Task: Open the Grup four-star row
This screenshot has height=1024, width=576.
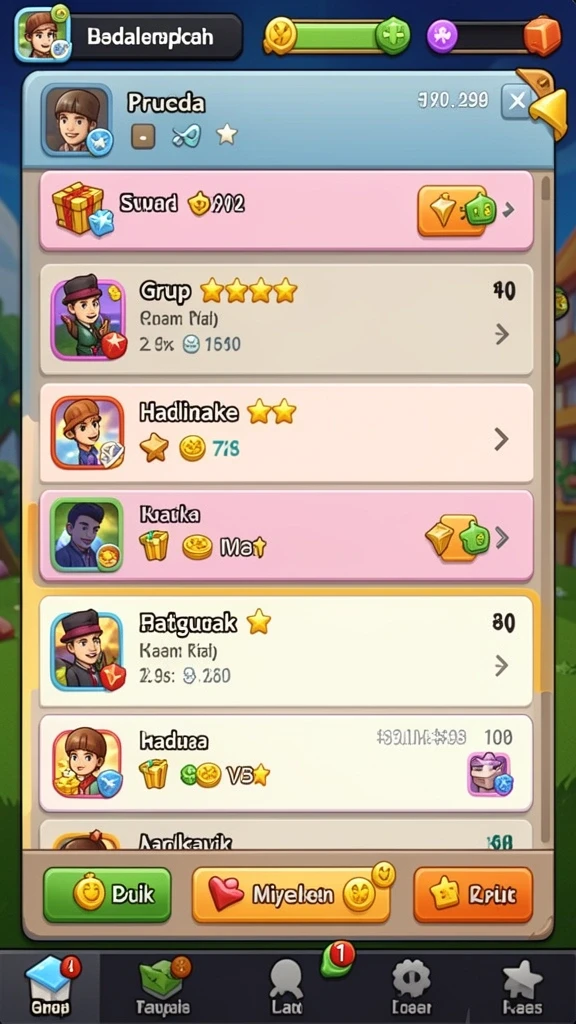Action: tap(286, 320)
